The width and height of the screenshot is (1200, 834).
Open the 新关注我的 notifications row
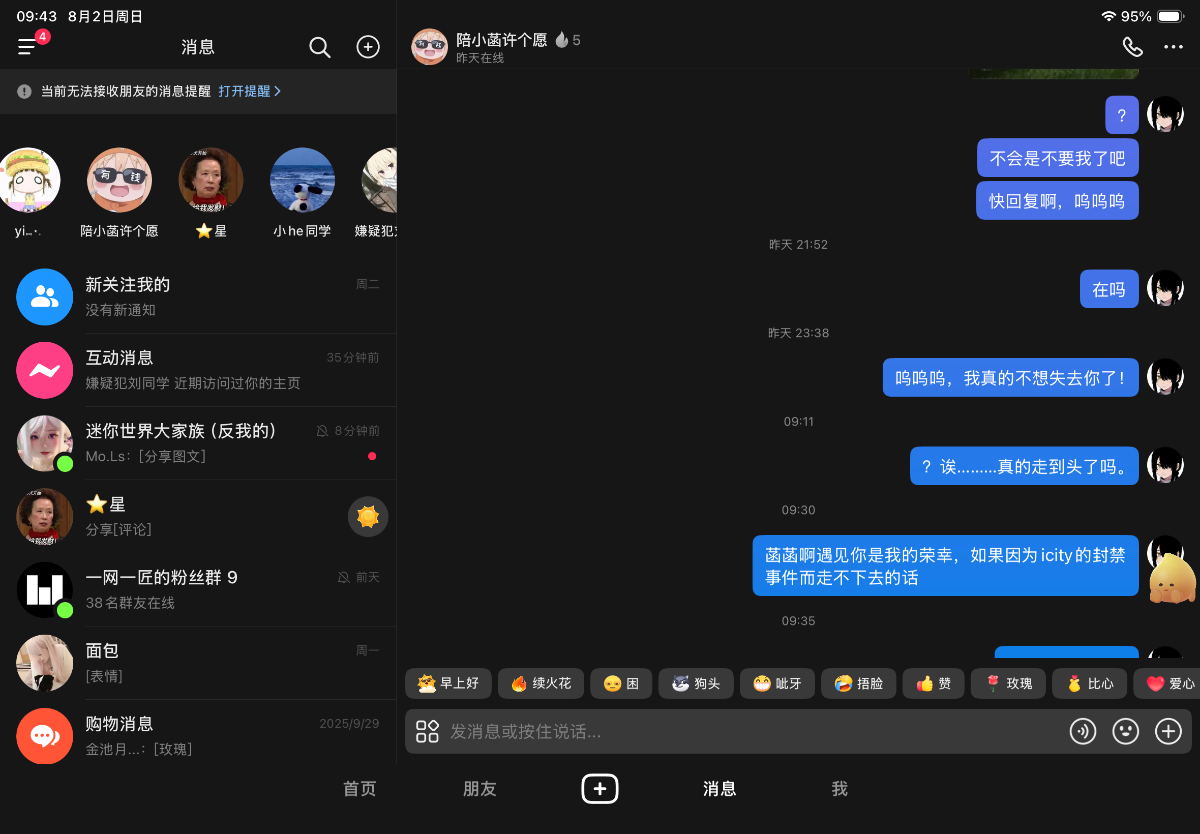198,297
